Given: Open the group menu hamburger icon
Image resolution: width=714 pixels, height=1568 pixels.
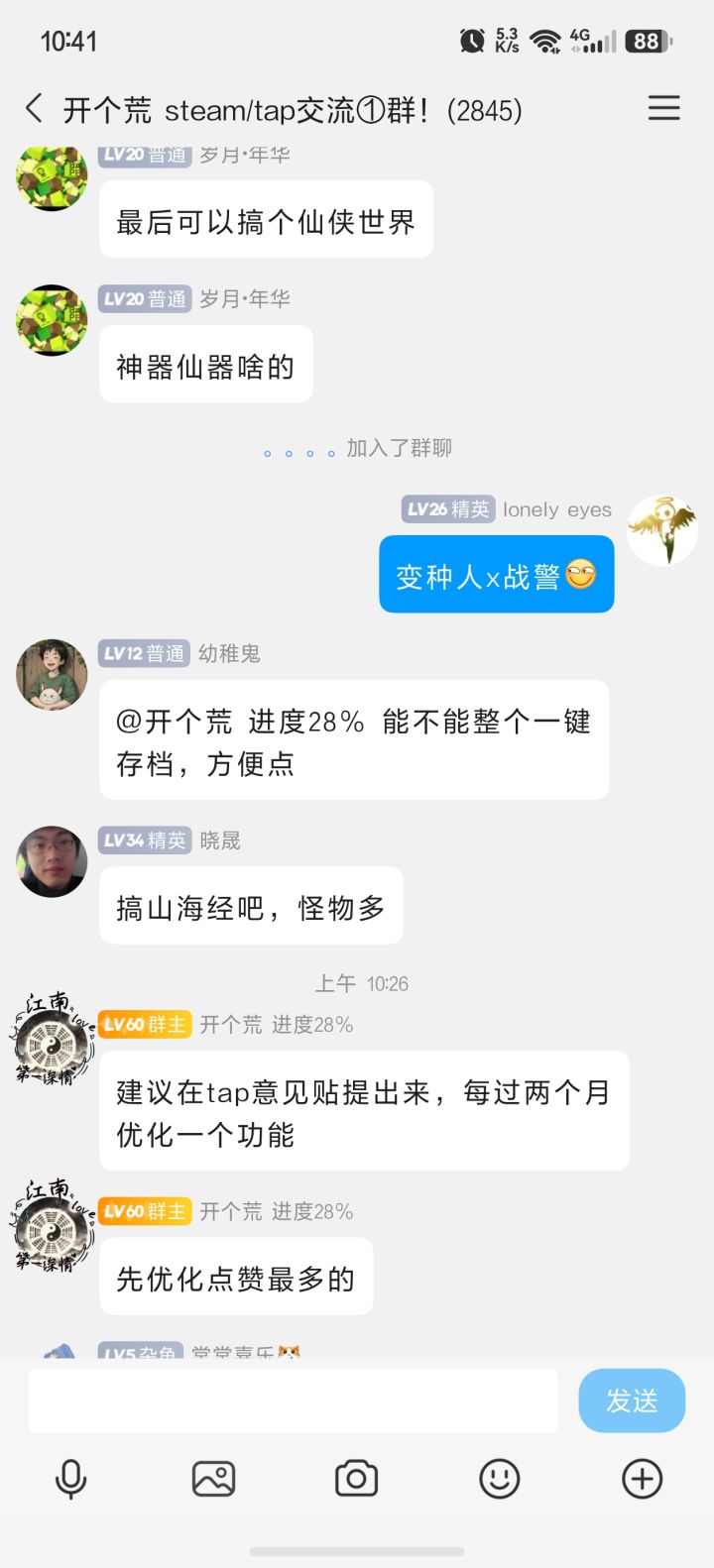Looking at the screenshot, I should [664, 108].
